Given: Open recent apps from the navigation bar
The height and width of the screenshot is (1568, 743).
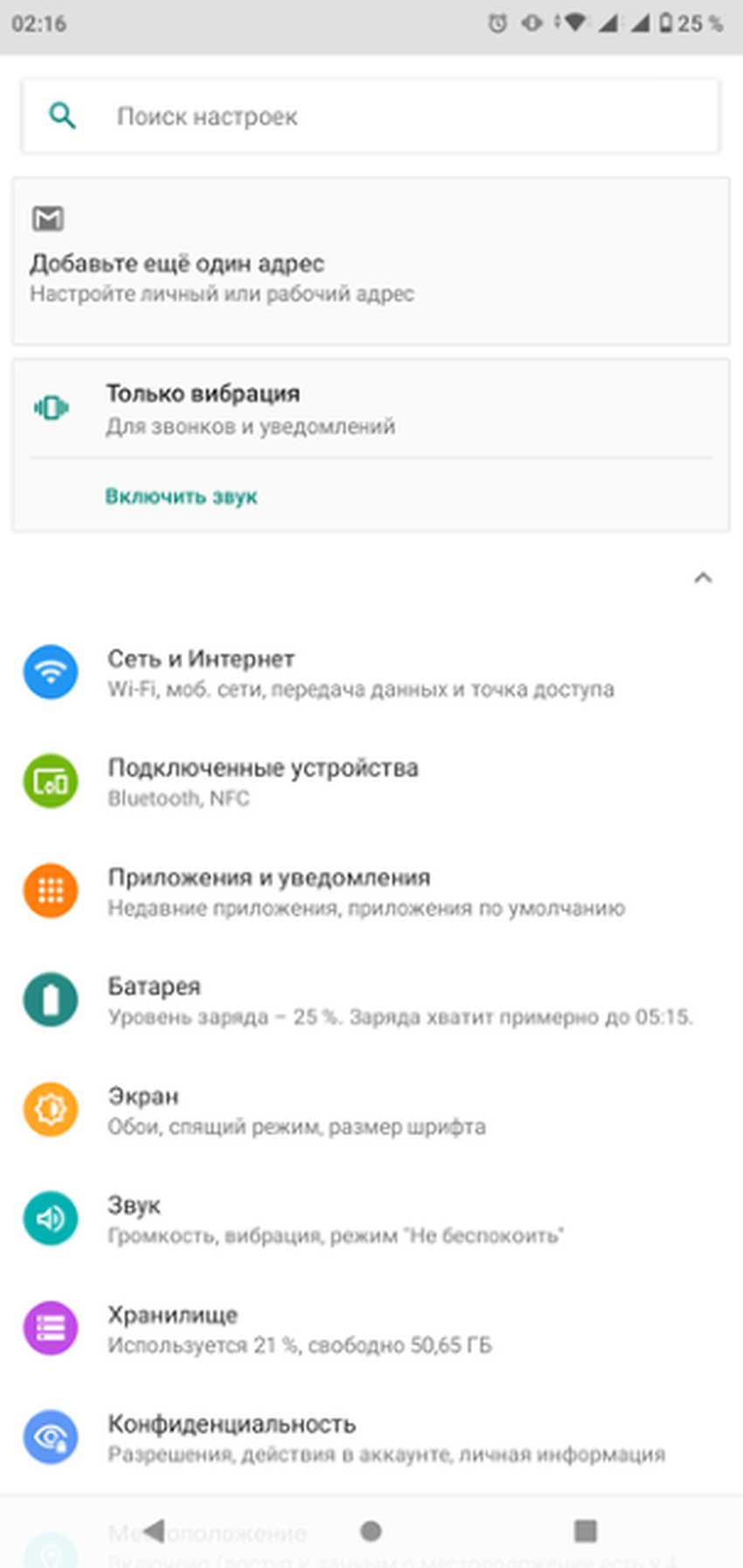Looking at the screenshot, I should click(585, 1530).
